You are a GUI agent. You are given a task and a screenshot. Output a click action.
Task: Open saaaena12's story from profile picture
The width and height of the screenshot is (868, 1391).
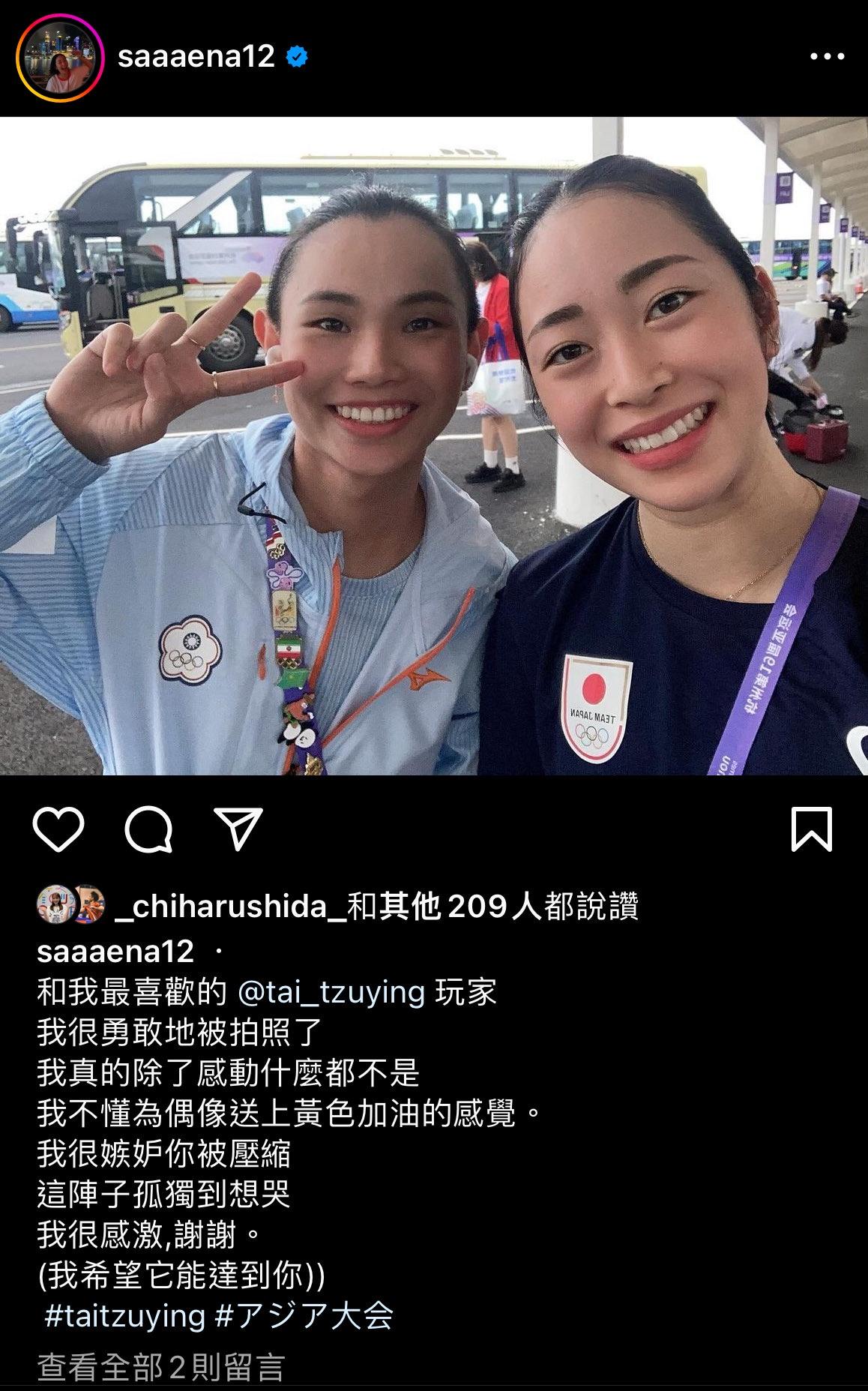click(x=58, y=58)
